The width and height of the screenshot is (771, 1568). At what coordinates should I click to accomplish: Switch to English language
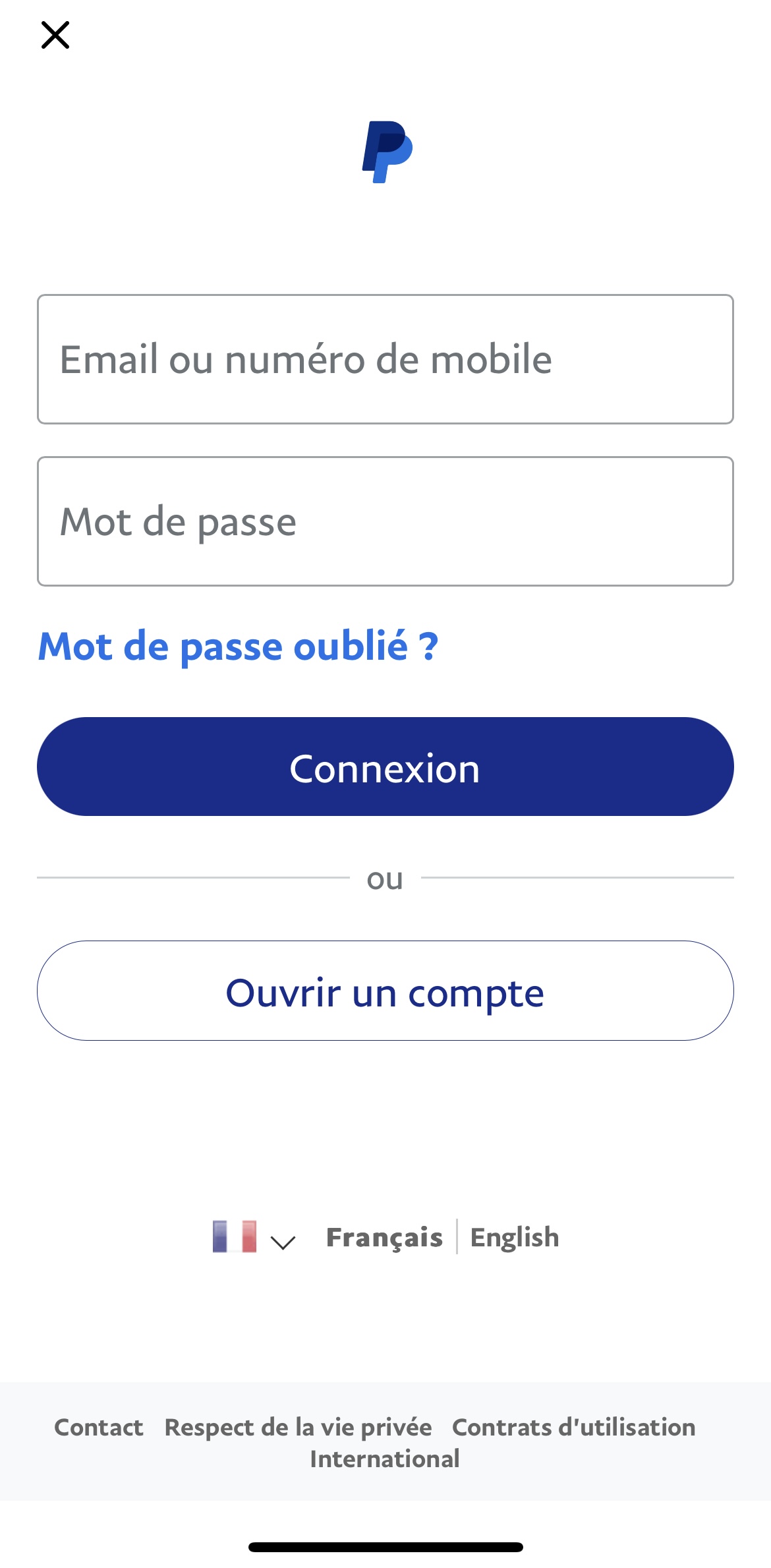[515, 1237]
